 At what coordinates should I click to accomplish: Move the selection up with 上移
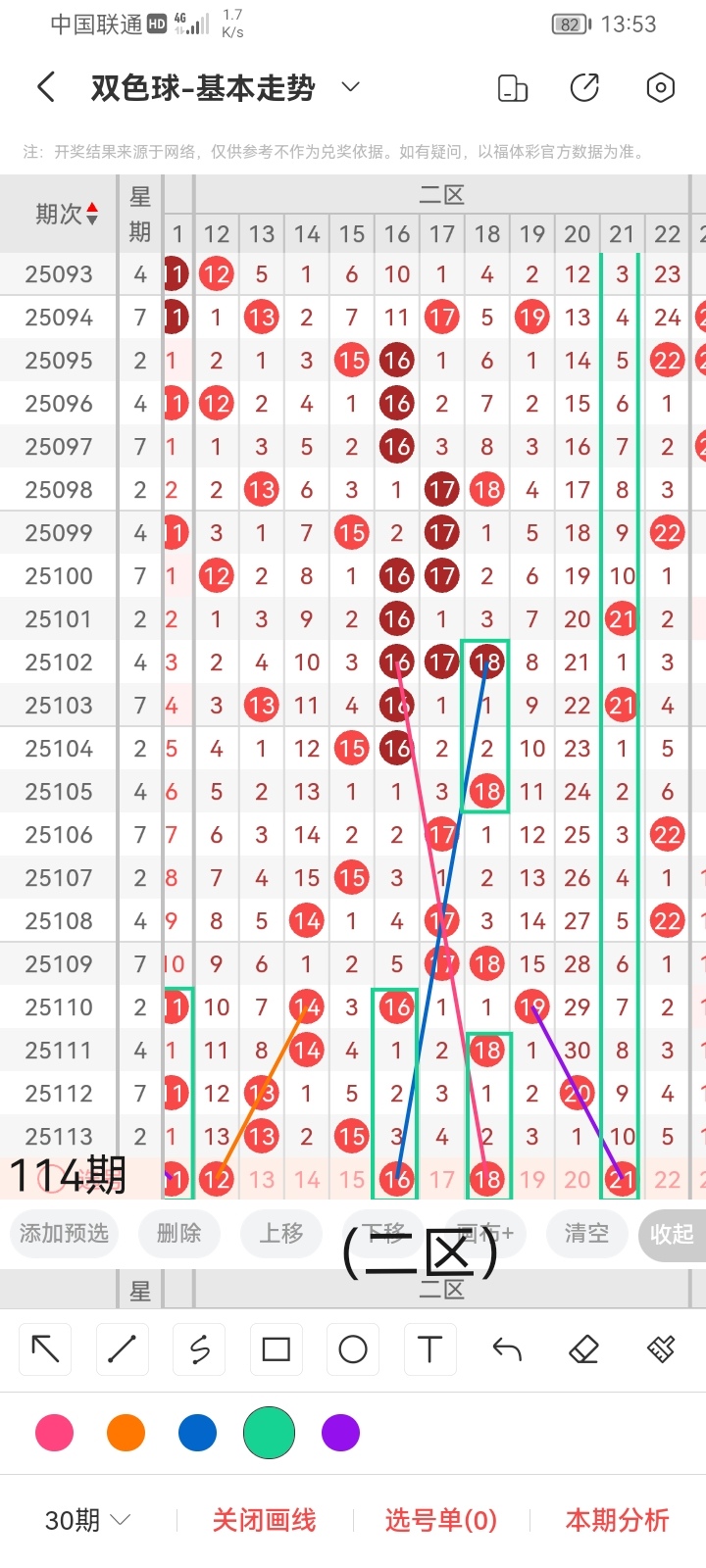(281, 1233)
